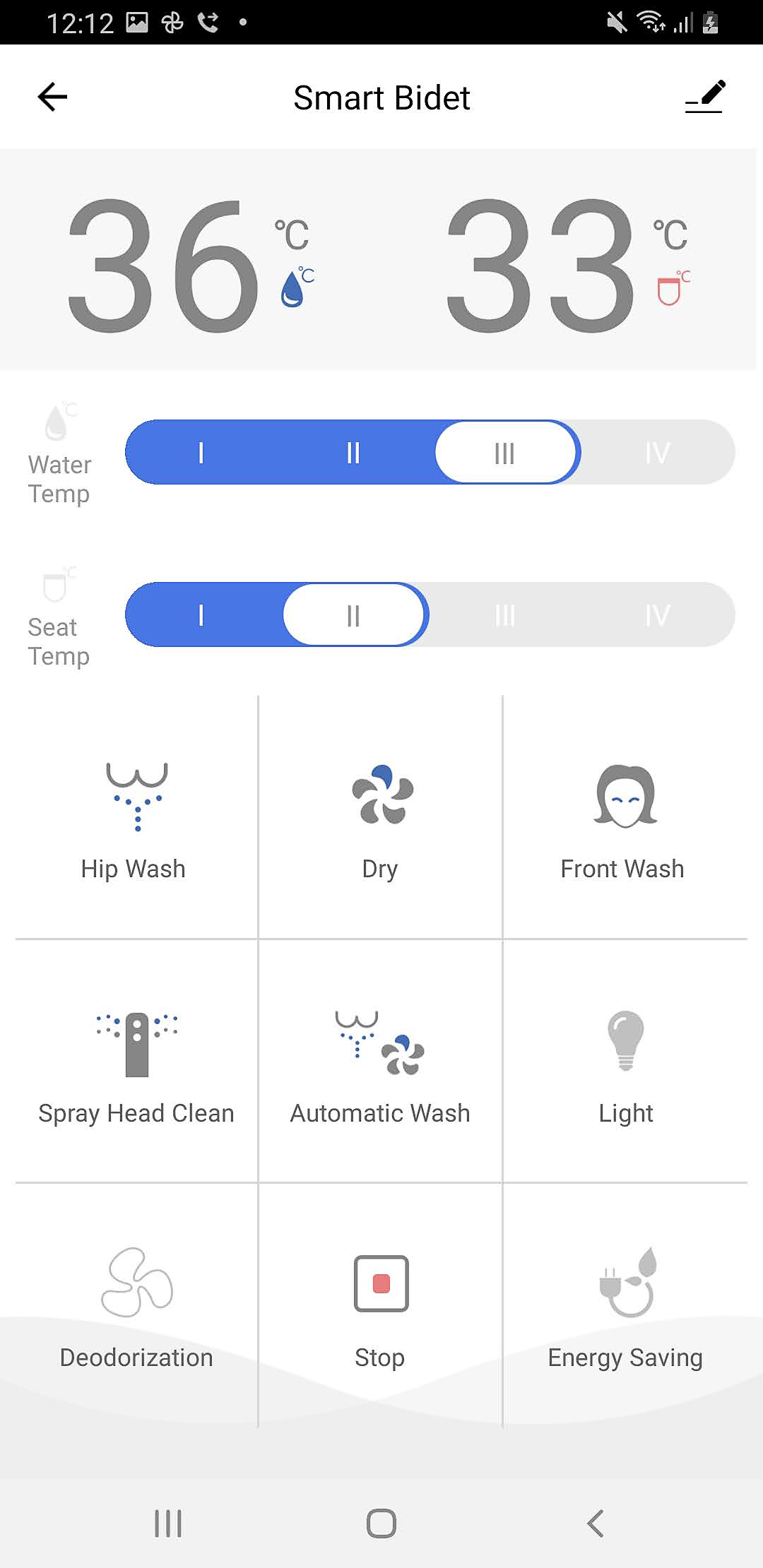Run Spray Head Clean

tap(136, 1064)
